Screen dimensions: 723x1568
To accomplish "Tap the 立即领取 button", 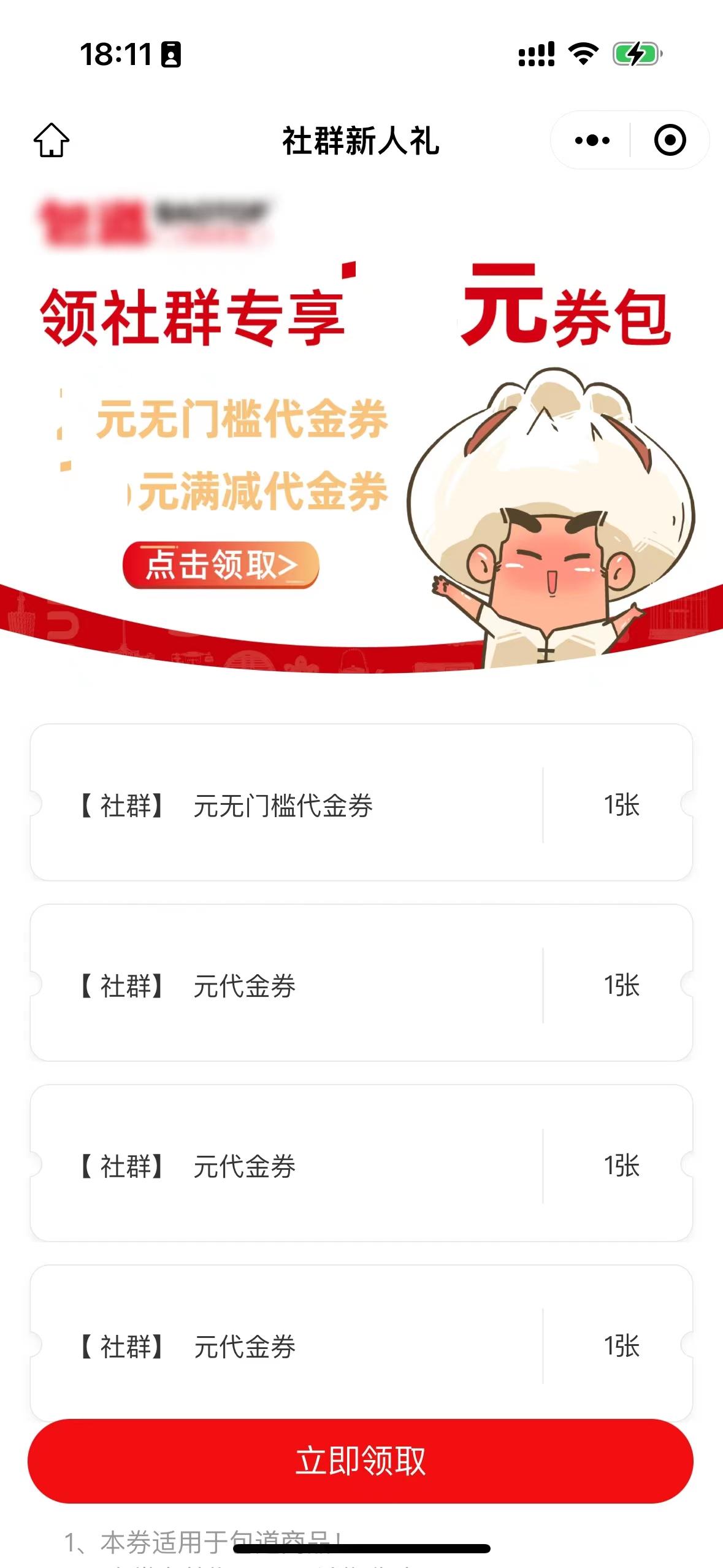I will (361, 1461).
